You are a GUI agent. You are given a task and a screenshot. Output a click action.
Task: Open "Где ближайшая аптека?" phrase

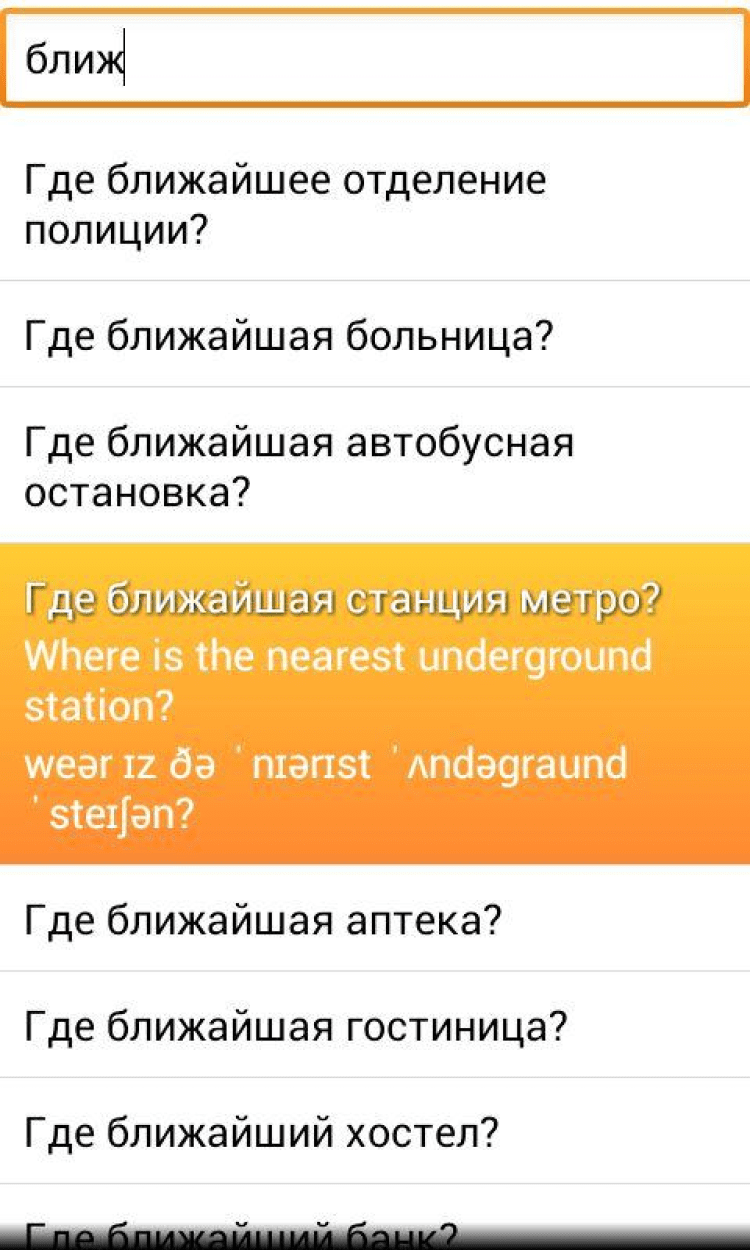pyautogui.click(x=375, y=919)
